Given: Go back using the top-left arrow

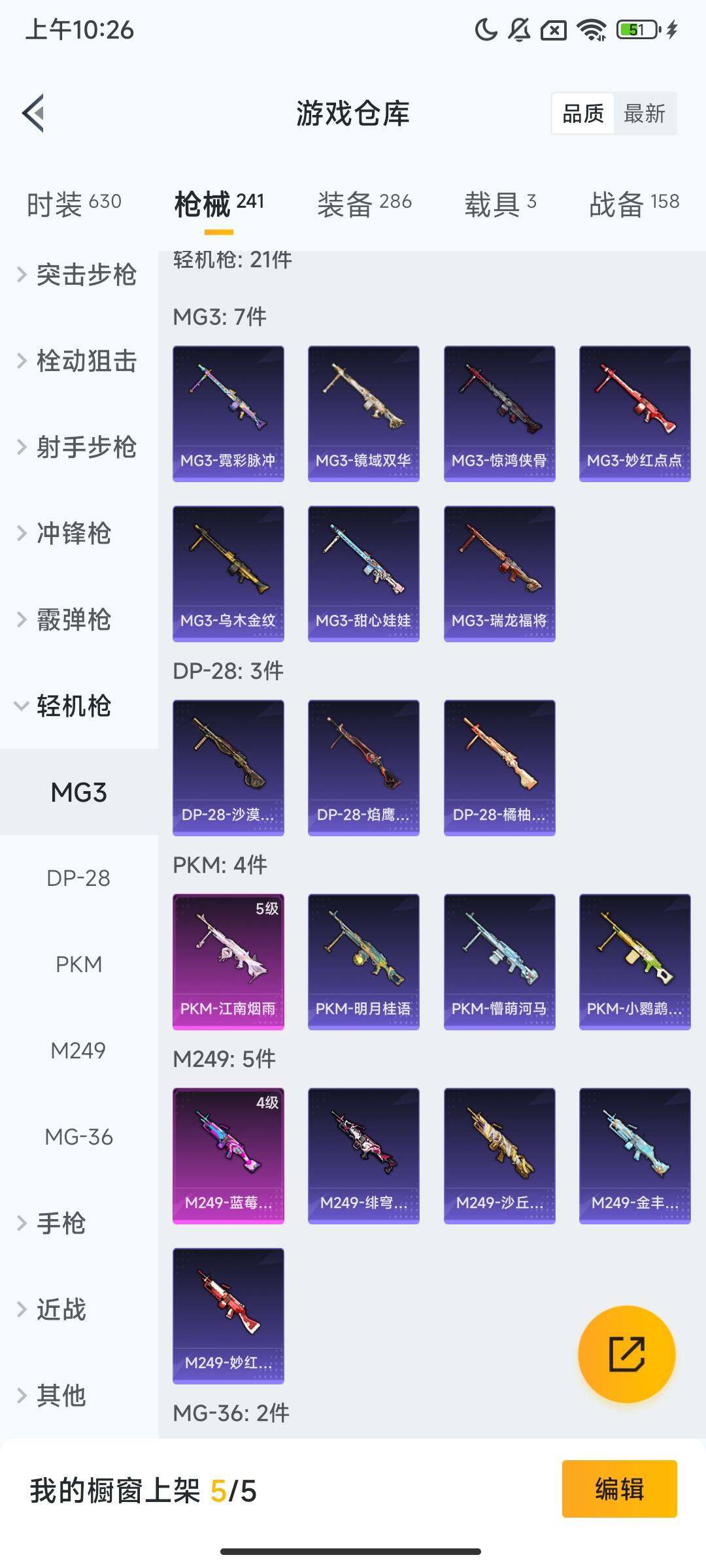Looking at the screenshot, I should 34,113.
